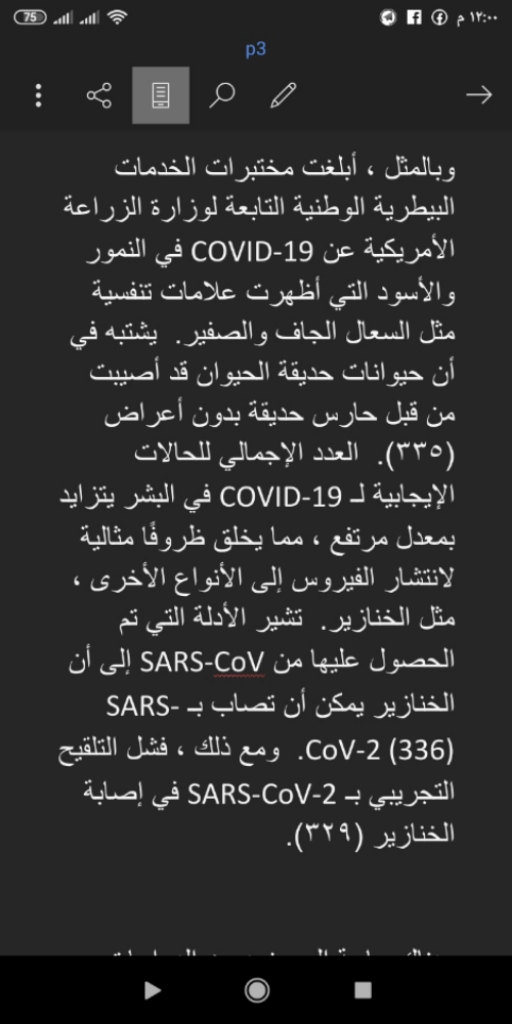This screenshot has width=512, height=1024.
Task: Tap the triangle back button in navigation bar
Action: point(152,990)
